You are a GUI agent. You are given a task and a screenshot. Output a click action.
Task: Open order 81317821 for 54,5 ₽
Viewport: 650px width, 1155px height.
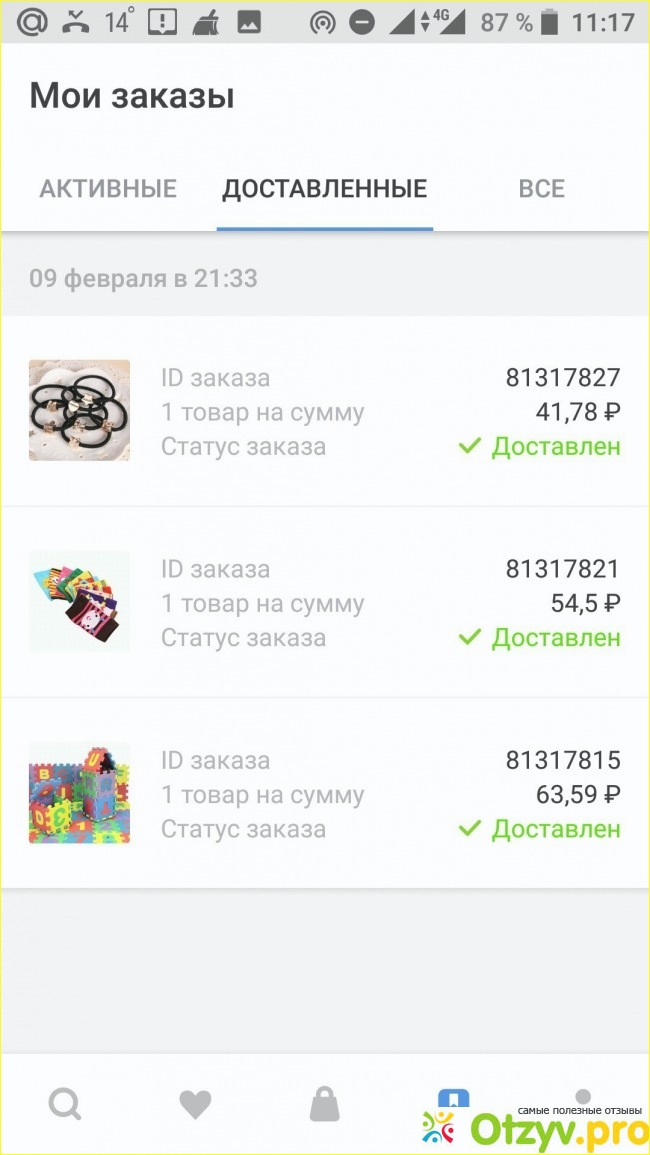click(x=325, y=602)
